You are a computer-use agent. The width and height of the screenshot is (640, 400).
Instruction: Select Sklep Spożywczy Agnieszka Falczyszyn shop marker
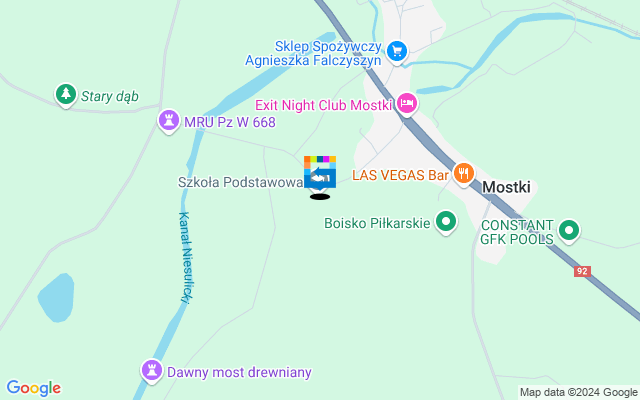point(397,50)
